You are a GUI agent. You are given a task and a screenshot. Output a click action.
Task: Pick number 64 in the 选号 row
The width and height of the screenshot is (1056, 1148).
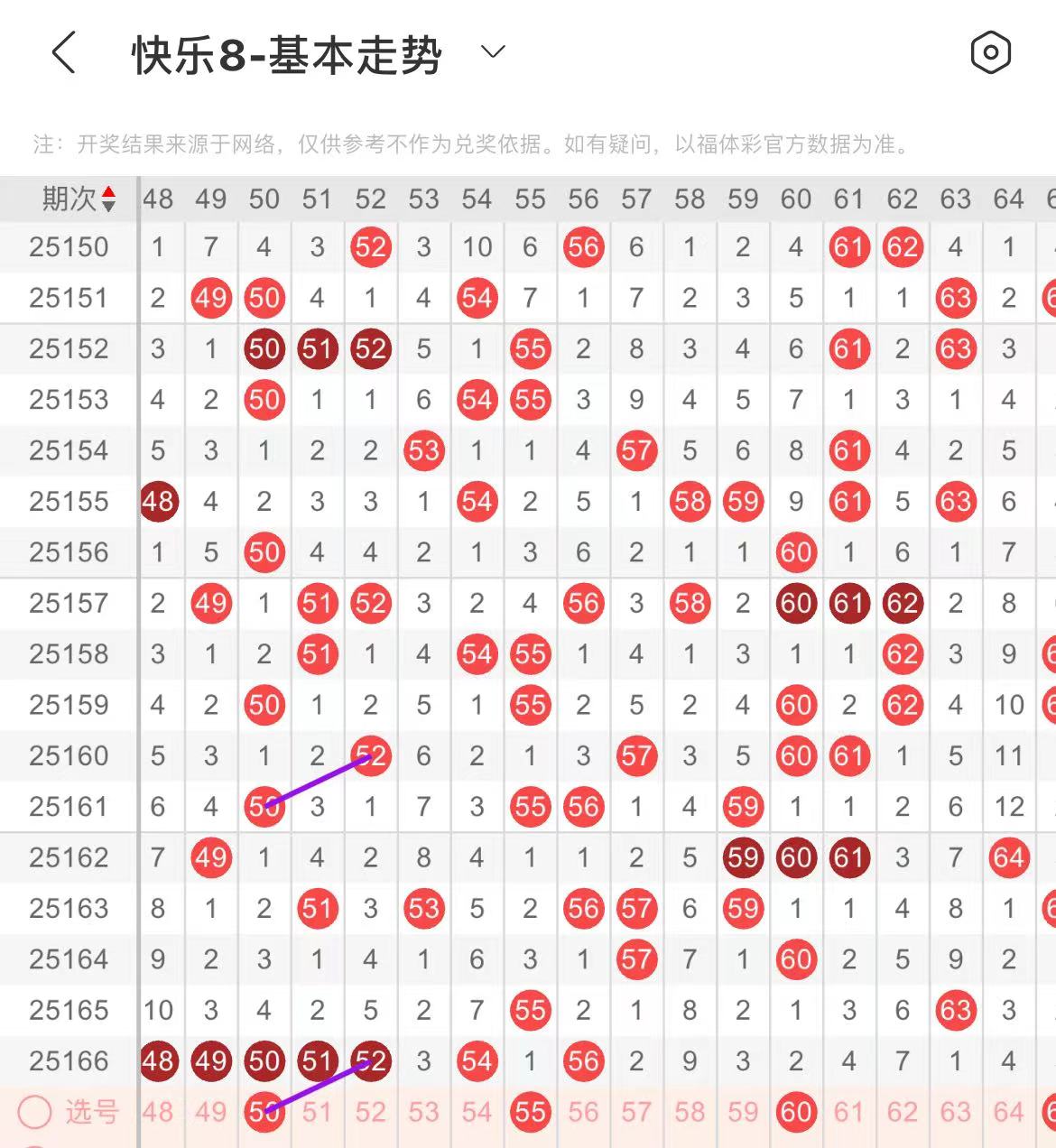1009,1112
